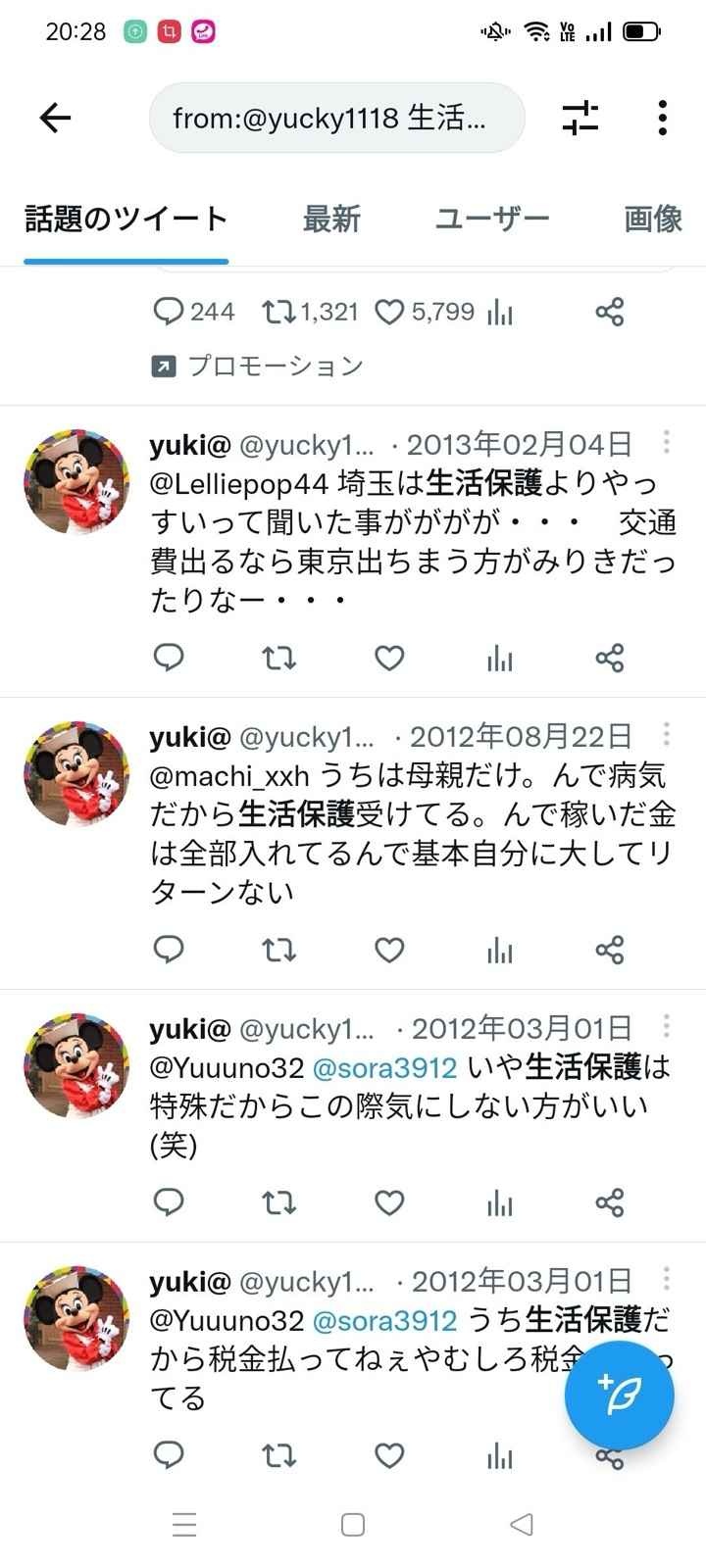Switch to the 最新 tab
The width and height of the screenshot is (706, 1568).
pyautogui.click(x=332, y=219)
